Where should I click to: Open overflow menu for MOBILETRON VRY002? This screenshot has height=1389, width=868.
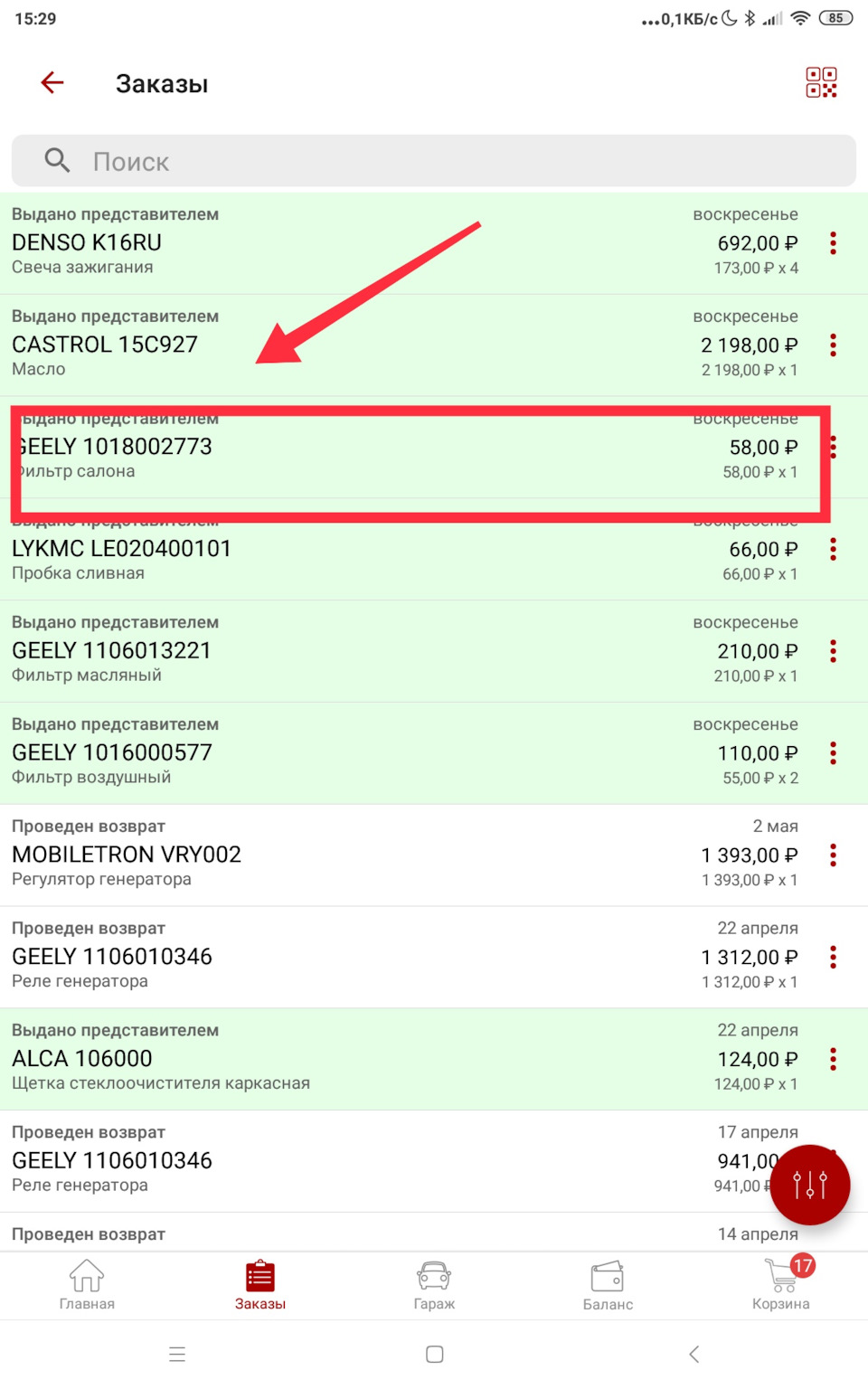click(x=833, y=855)
